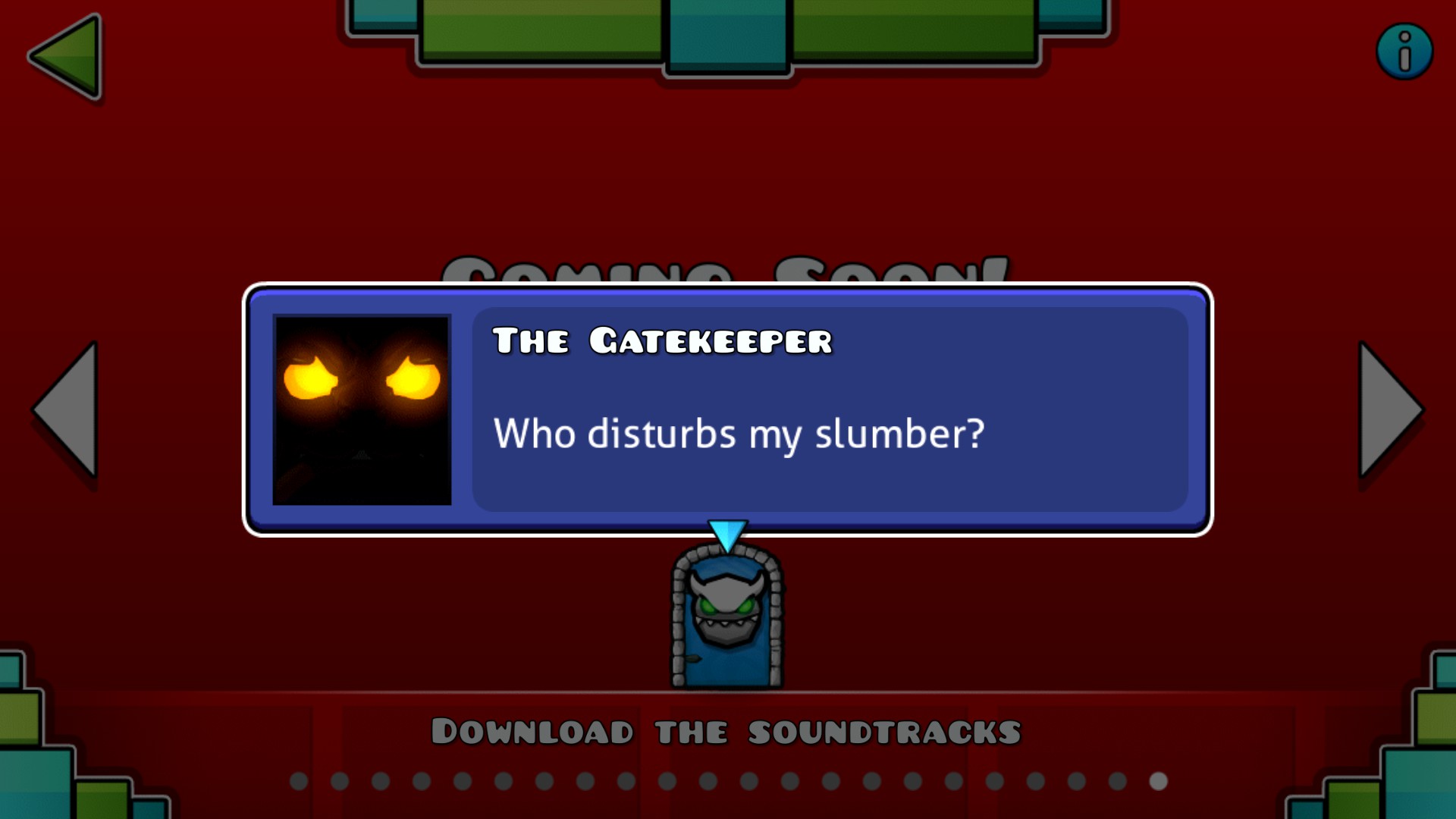Go to the previous level page
The image size is (1456, 819).
68,409
